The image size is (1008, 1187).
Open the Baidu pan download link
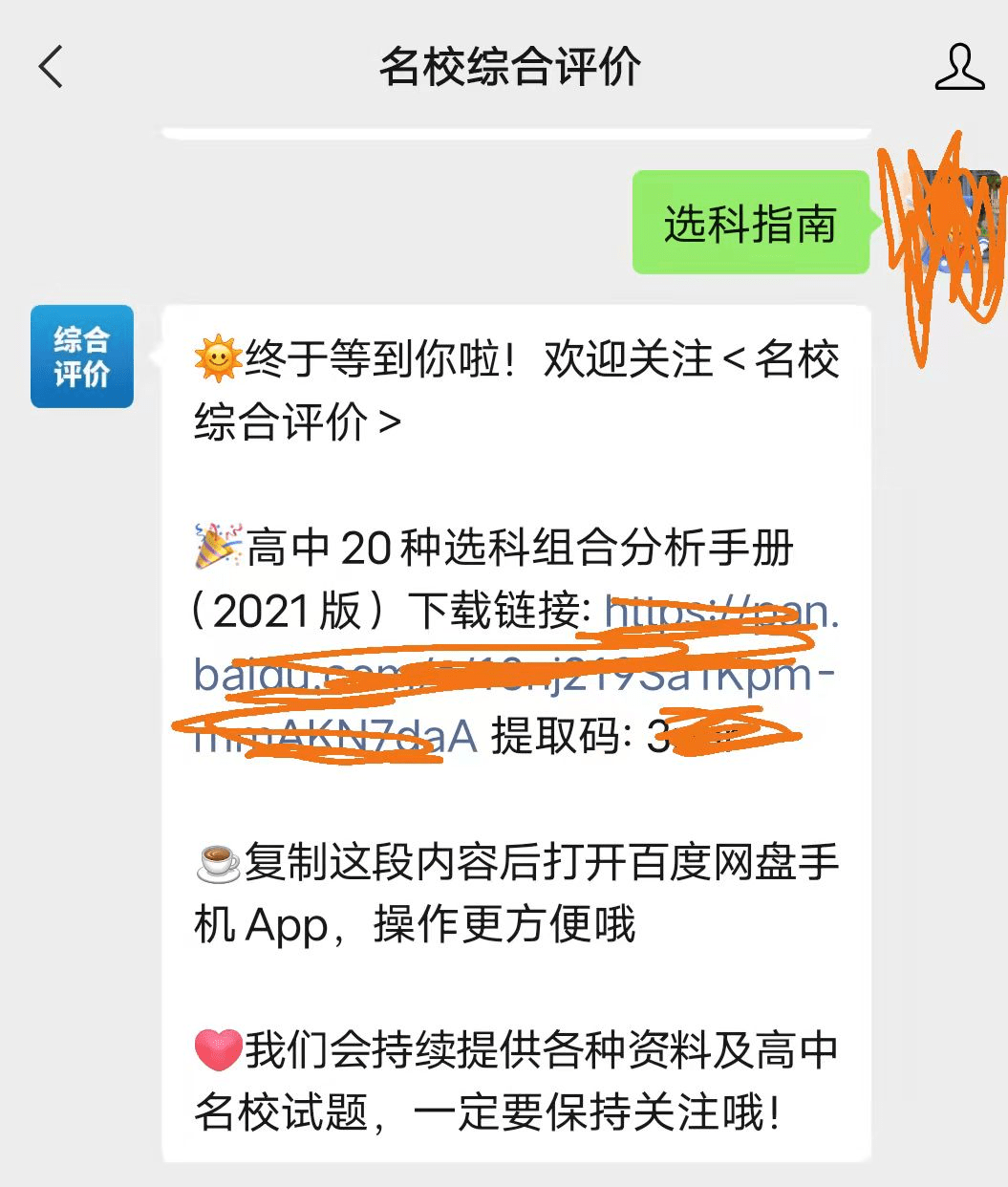click(514, 675)
